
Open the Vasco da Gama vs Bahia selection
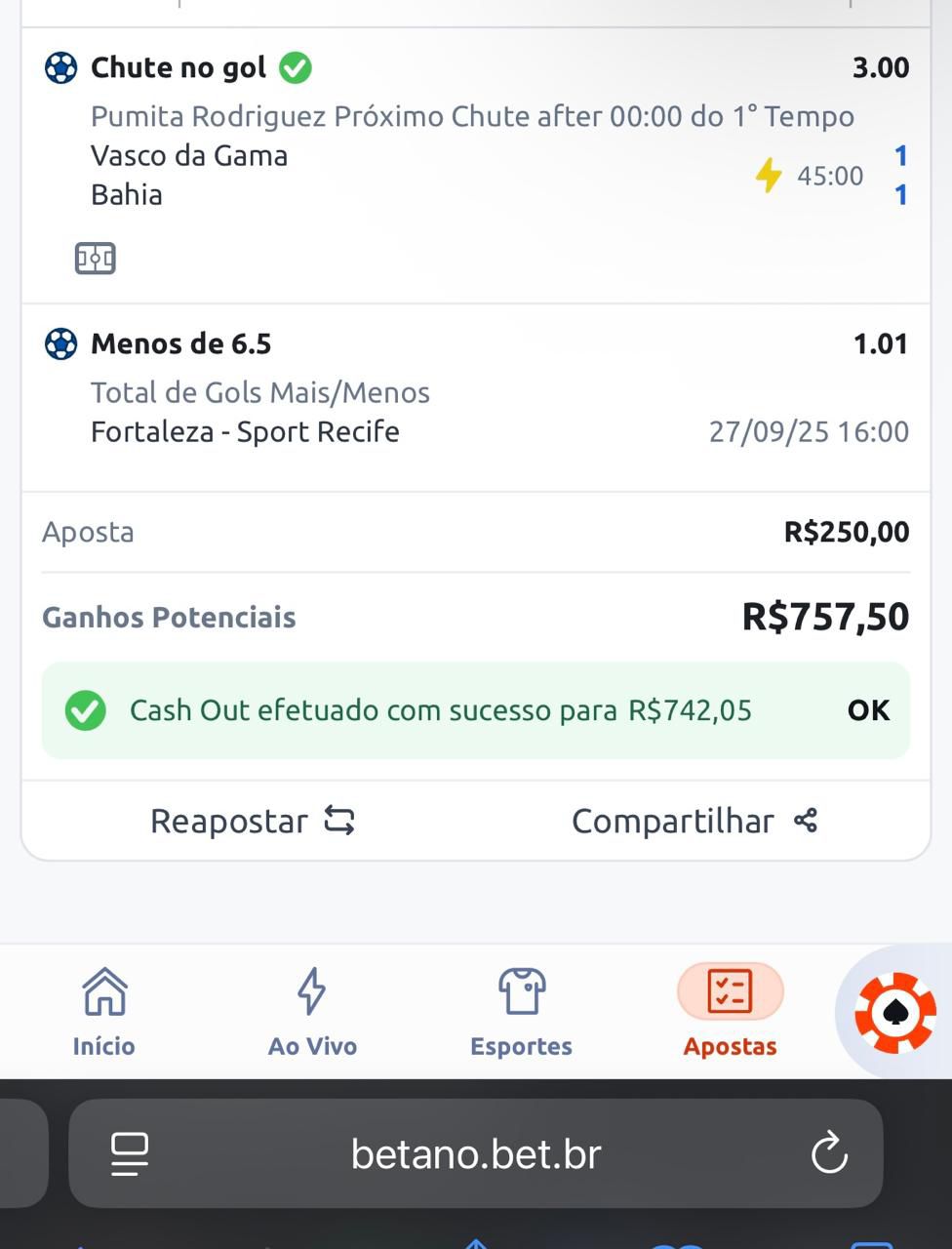click(x=189, y=175)
